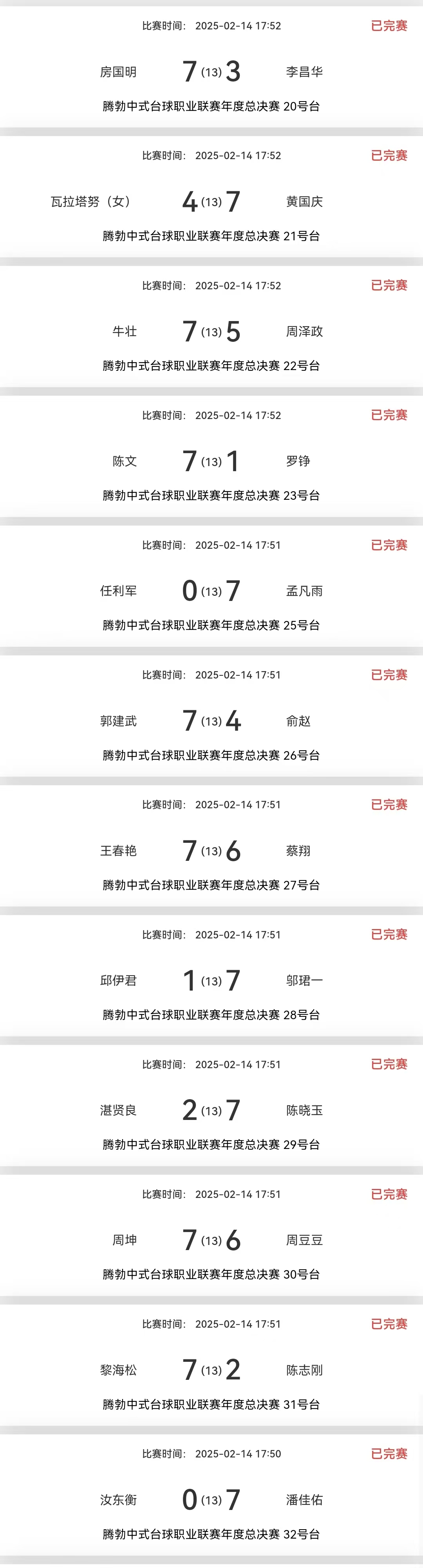Open the 房国明 vs 李昌华 match card
423x1568 pixels.
[x=211, y=72]
